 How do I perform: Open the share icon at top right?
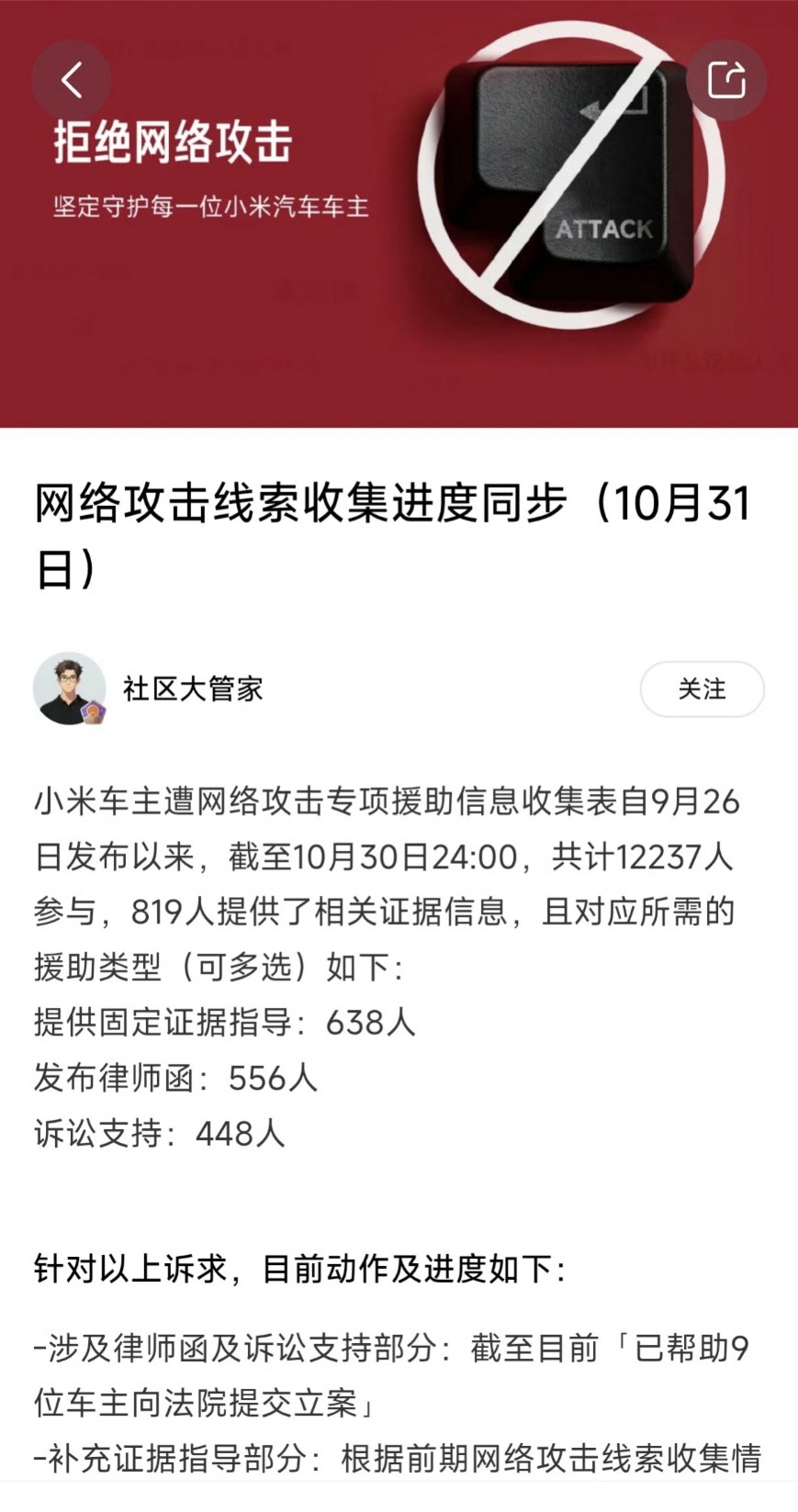tap(726, 80)
